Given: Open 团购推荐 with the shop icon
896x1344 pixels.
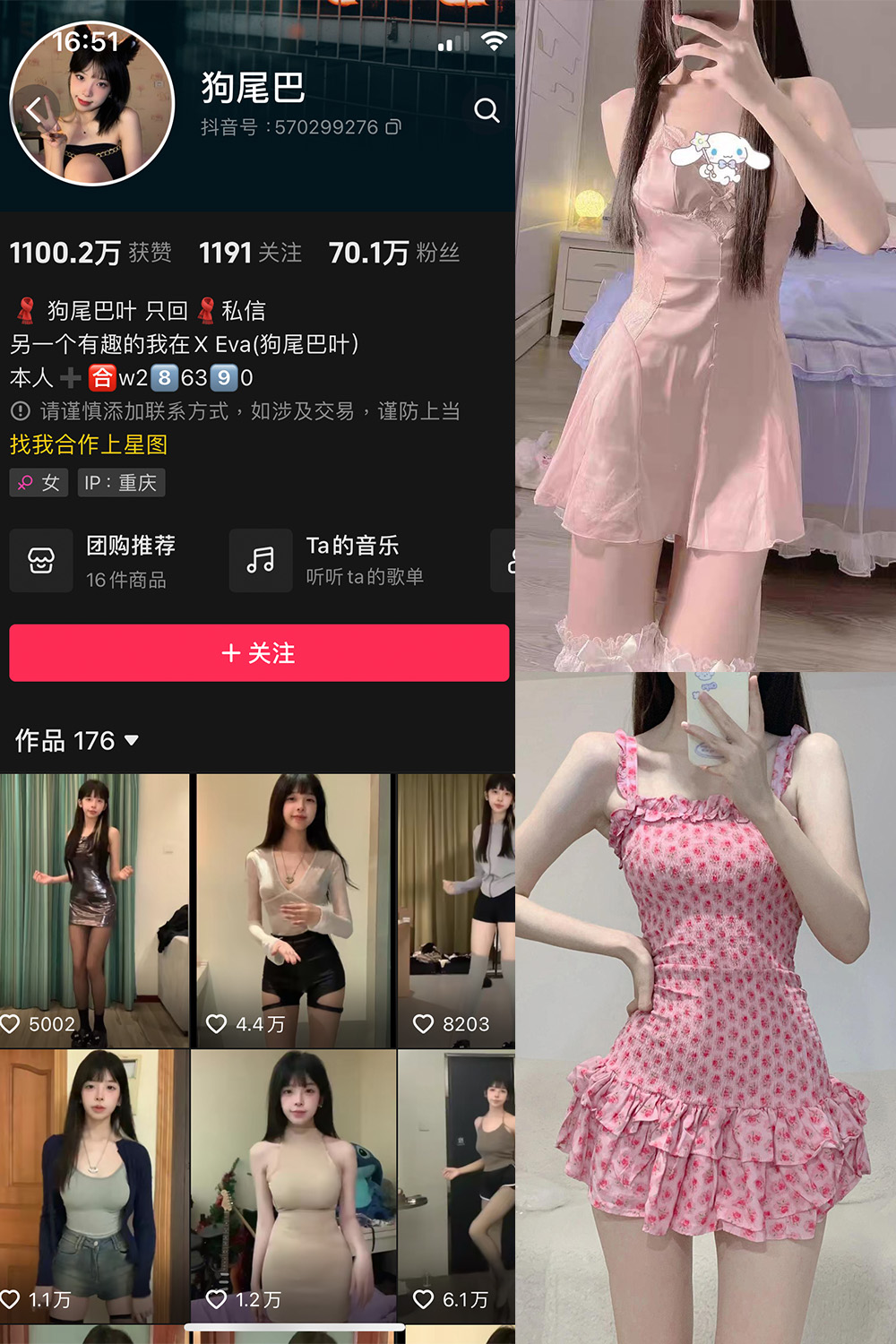Looking at the screenshot, I should (41, 561).
